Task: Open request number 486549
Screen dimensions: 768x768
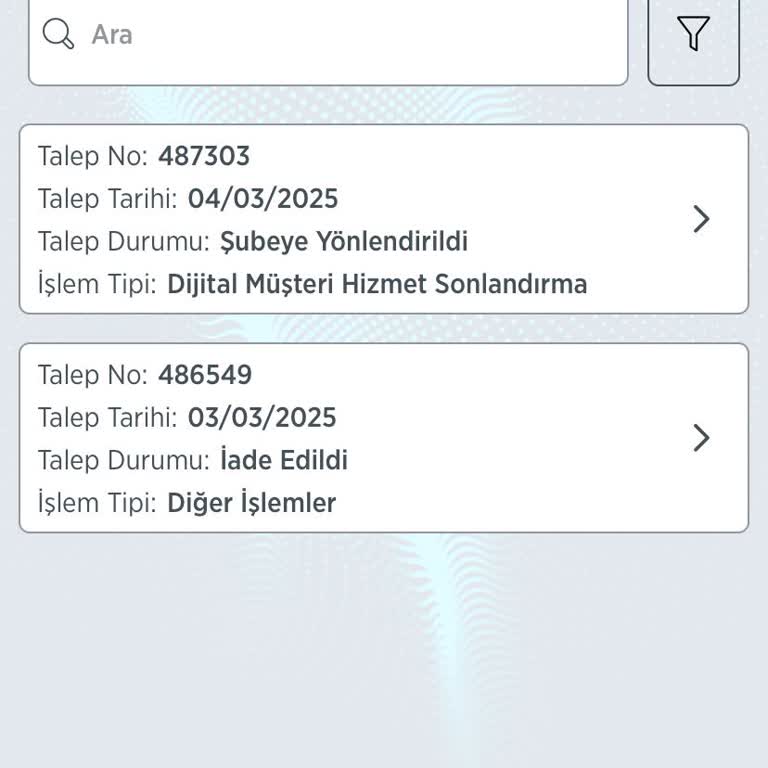Action: (x=384, y=438)
